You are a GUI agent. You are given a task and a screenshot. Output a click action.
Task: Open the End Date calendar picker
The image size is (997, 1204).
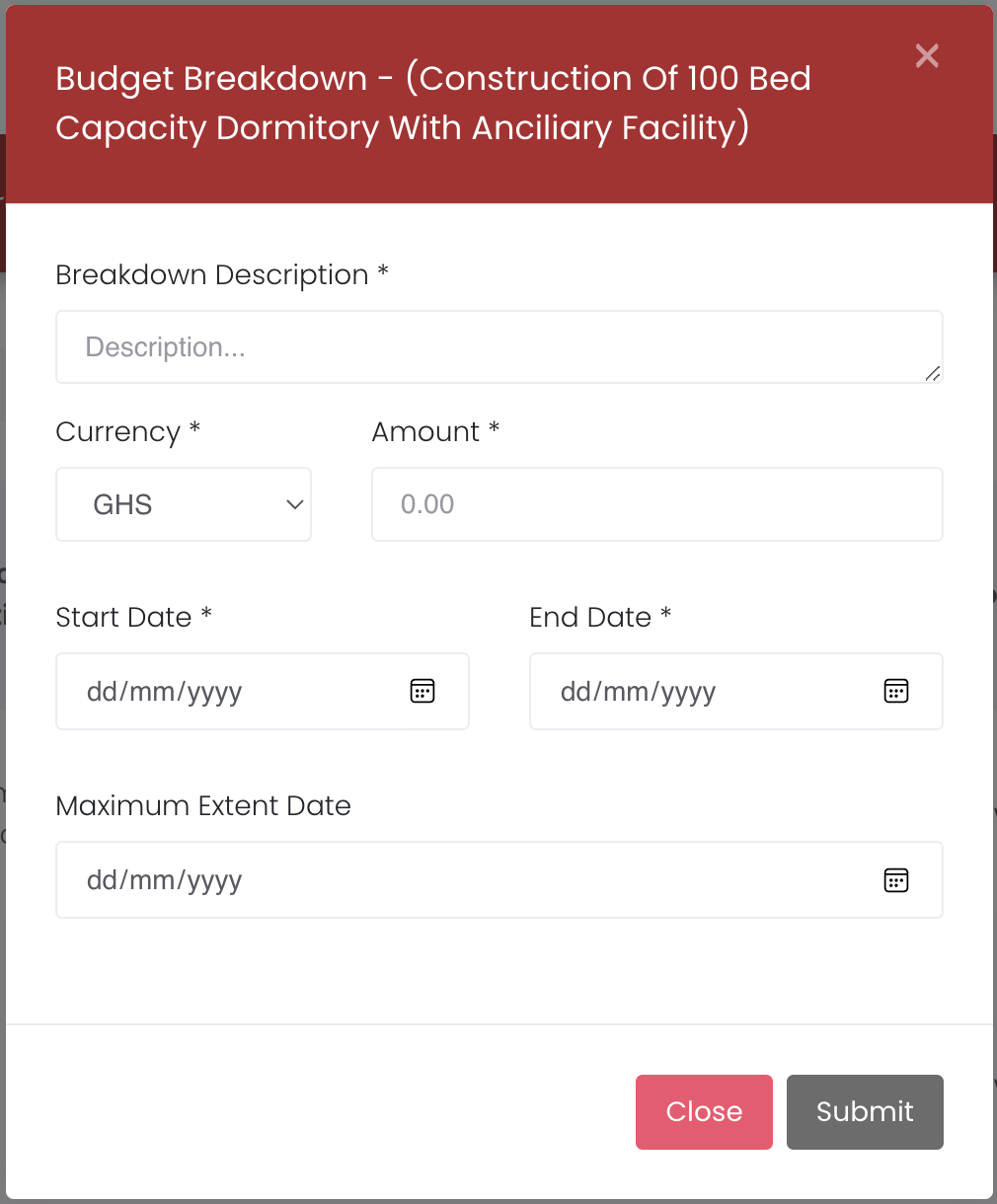pyautogui.click(x=895, y=692)
